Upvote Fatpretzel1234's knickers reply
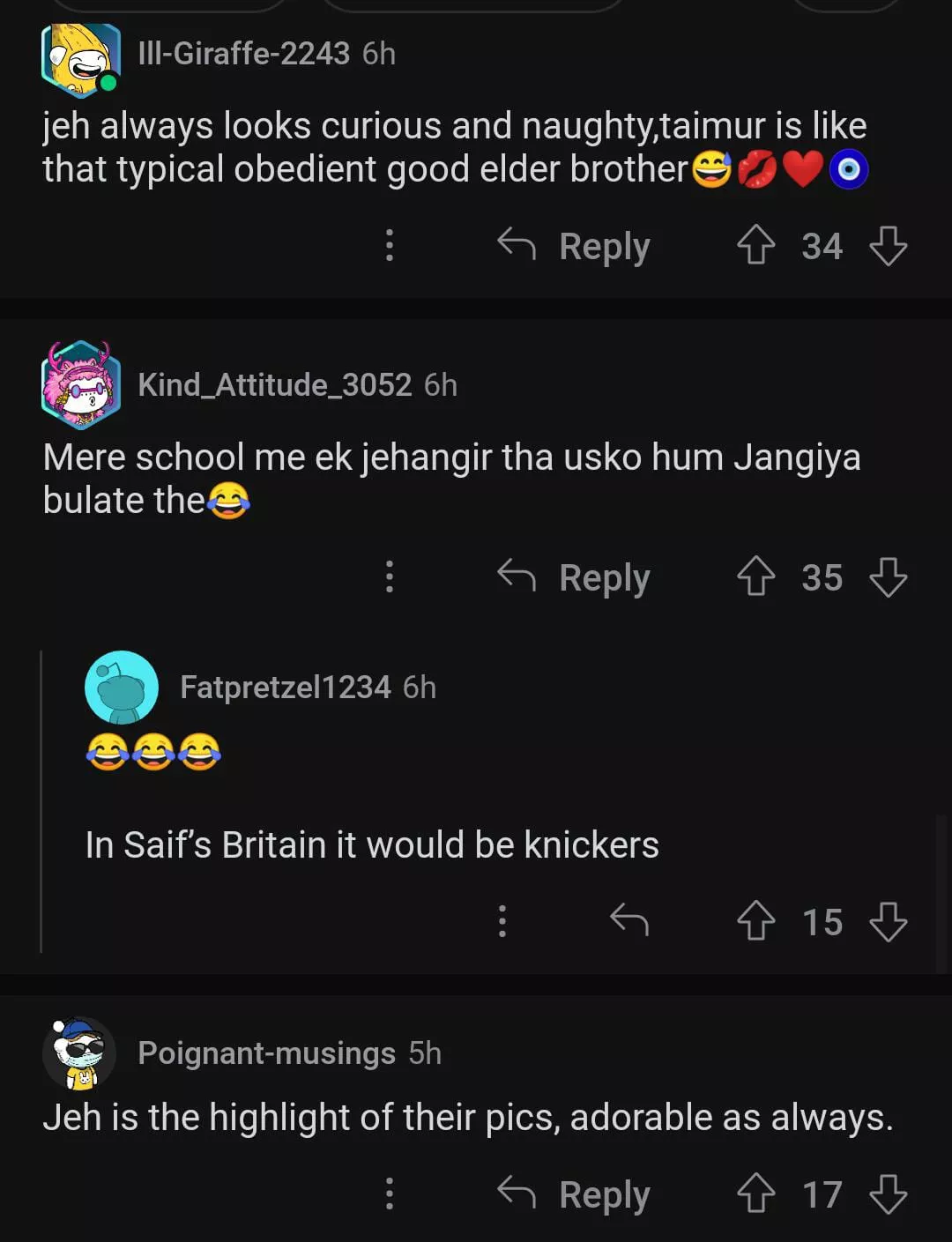 click(755, 921)
